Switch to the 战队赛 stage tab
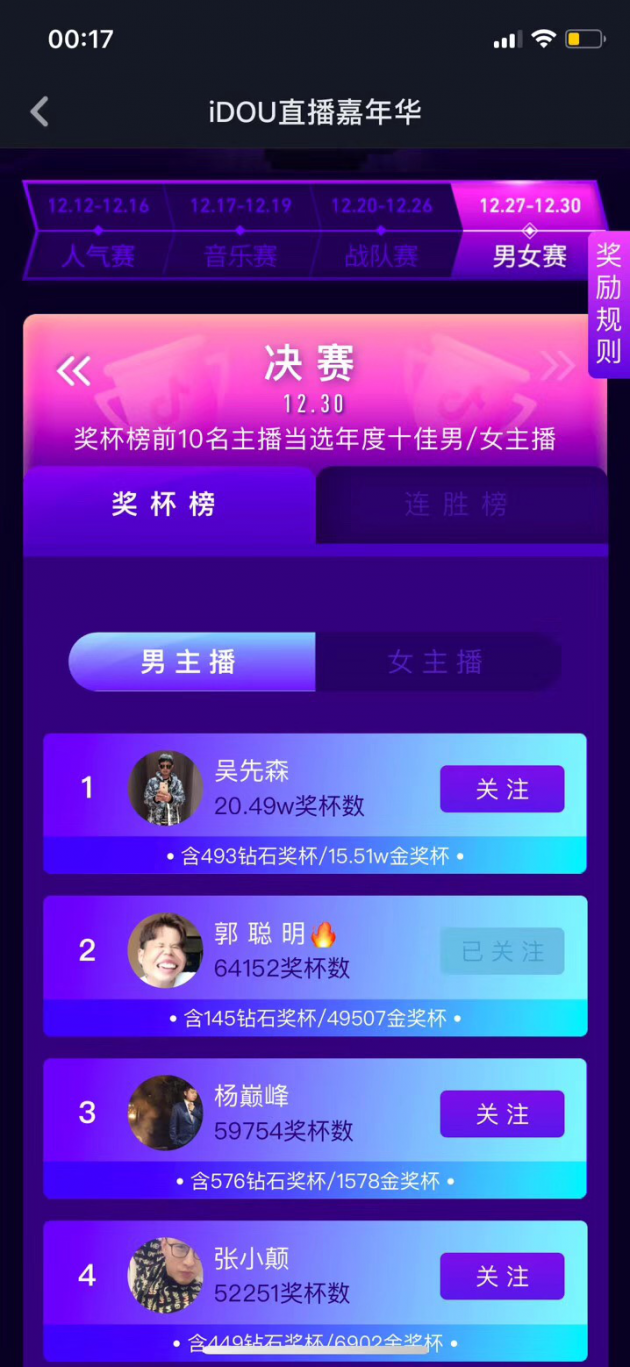This screenshot has width=630, height=1367. tap(381, 232)
